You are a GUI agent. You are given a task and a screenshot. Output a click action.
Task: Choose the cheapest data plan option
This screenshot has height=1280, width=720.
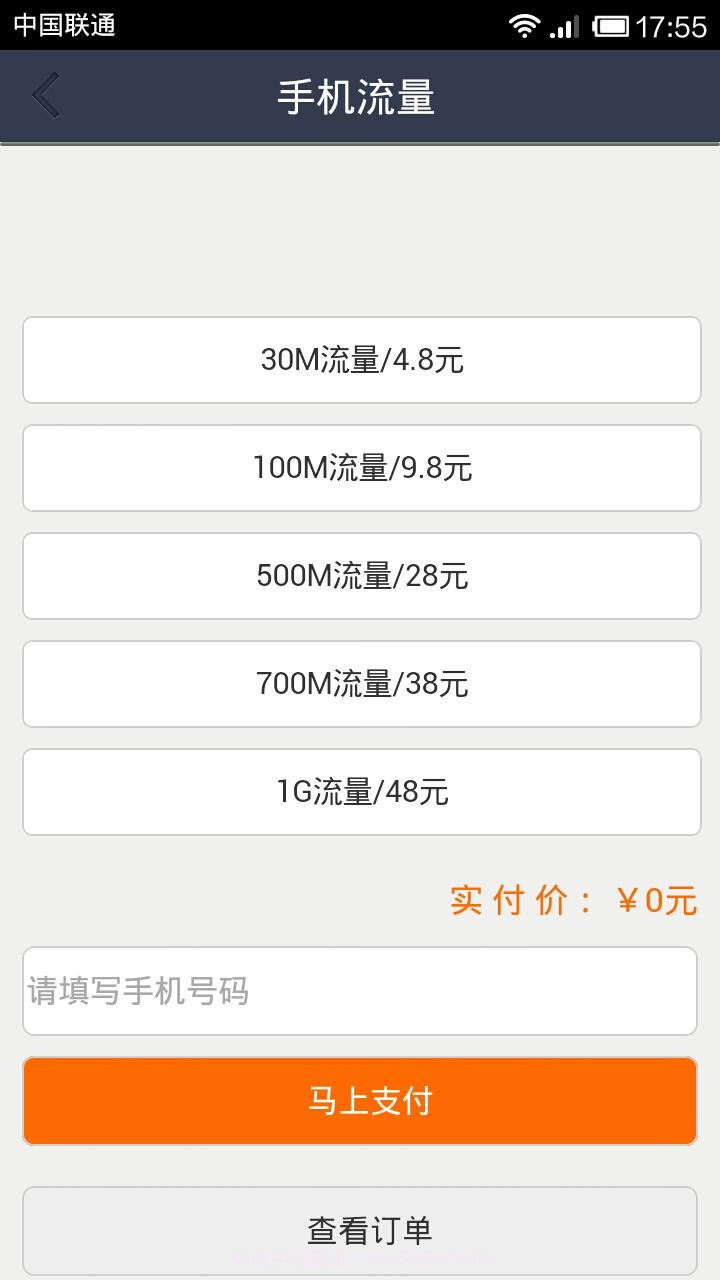(360, 360)
